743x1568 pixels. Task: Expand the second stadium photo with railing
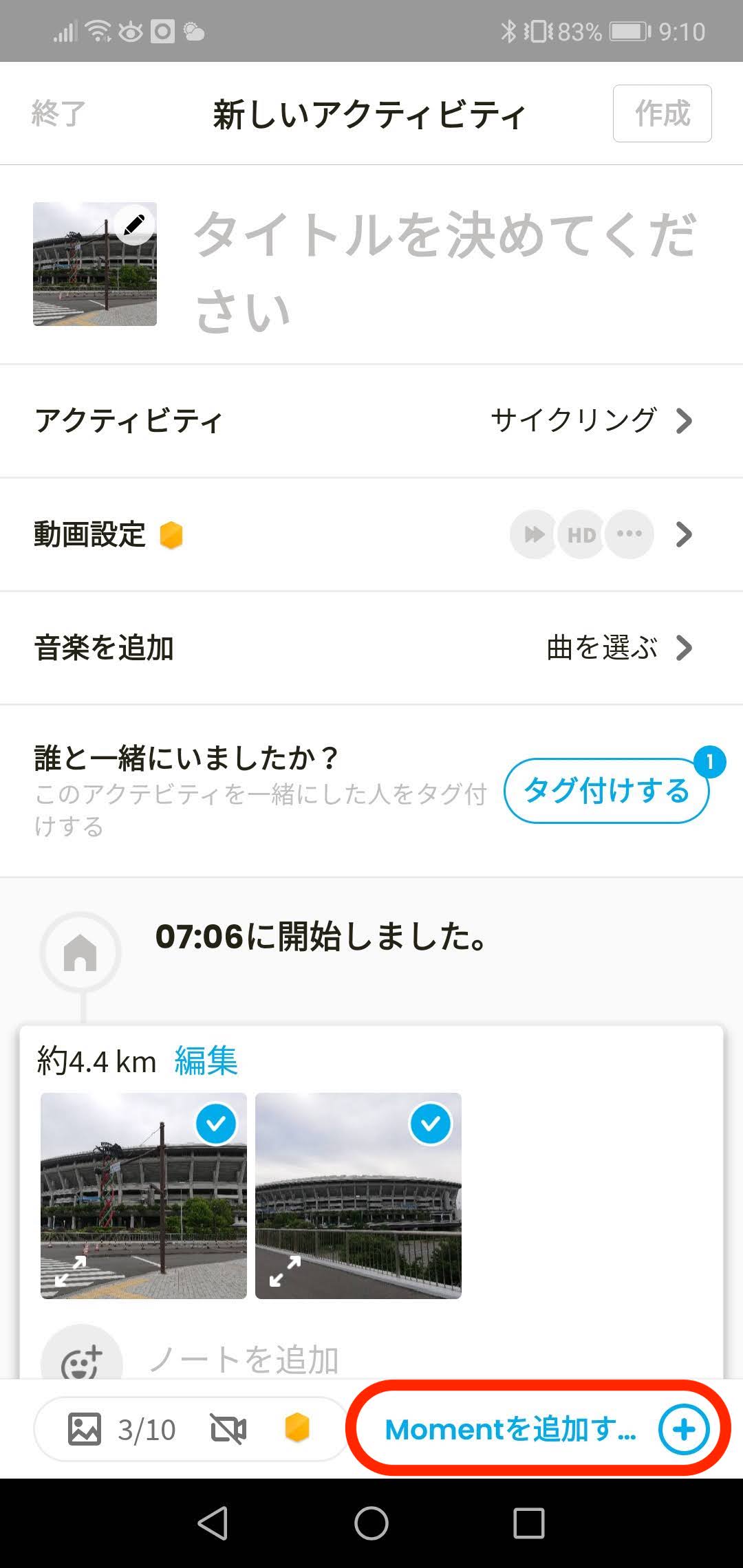(285, 1271)
